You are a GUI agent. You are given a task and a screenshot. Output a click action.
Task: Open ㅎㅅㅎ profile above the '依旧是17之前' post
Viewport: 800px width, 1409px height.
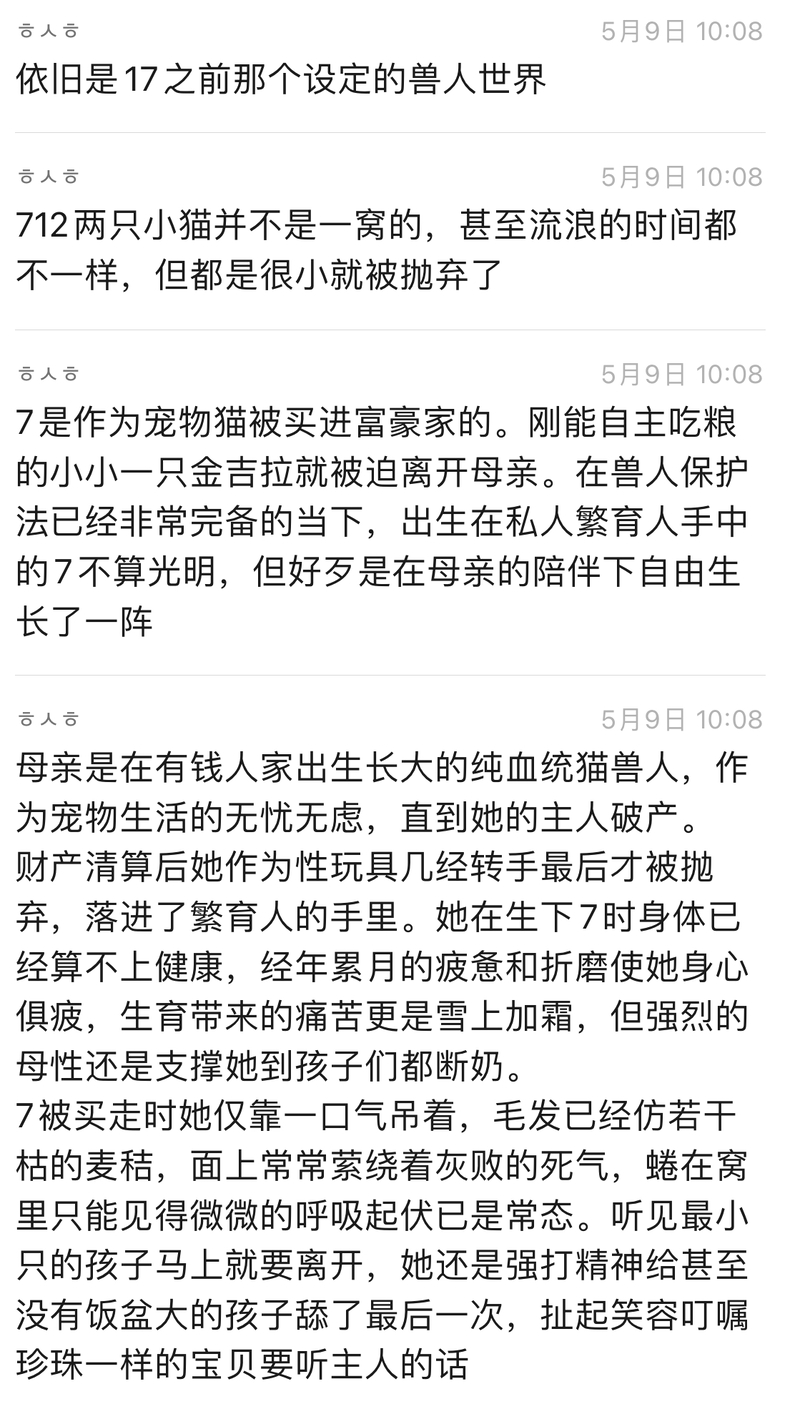pyautogui.click(x=48, y=31)
